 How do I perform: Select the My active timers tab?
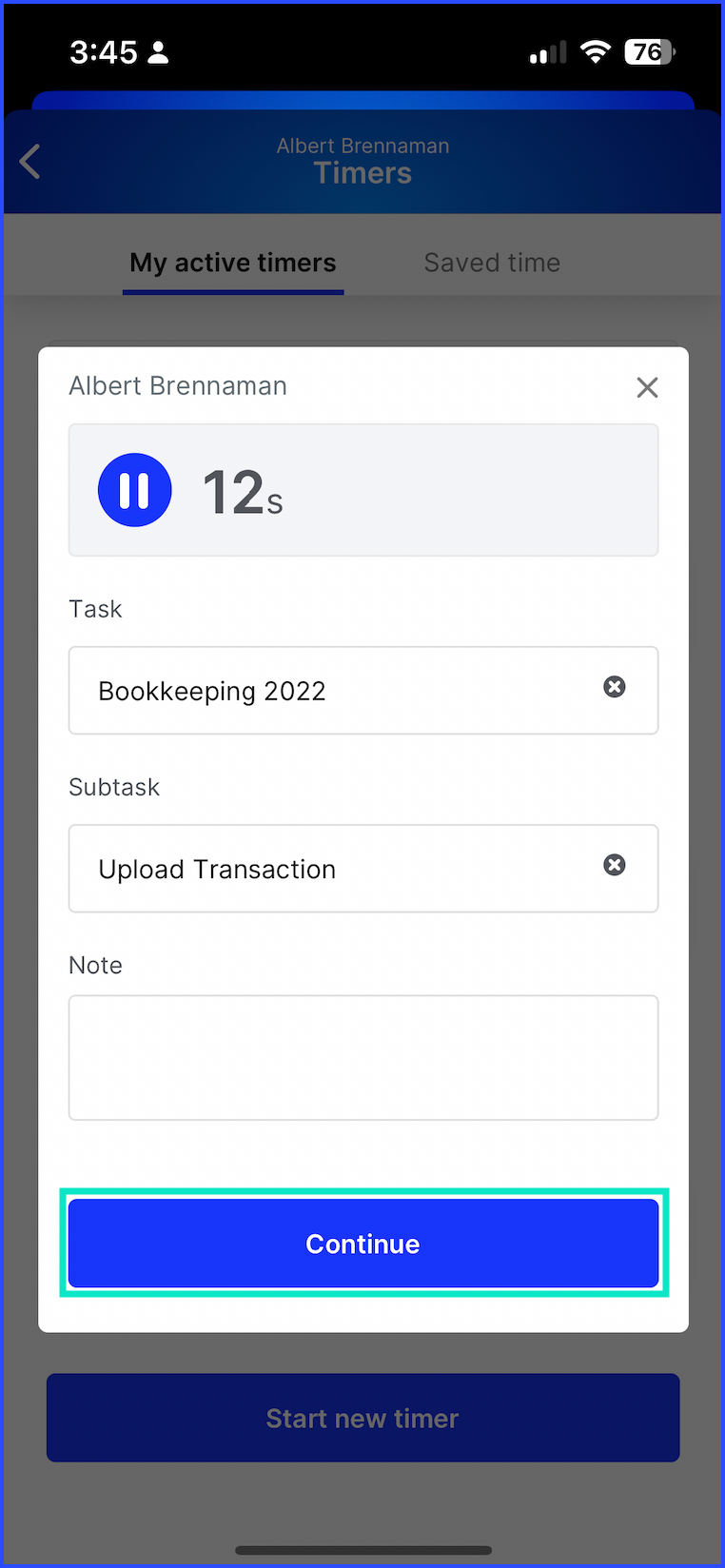point(233,264)
